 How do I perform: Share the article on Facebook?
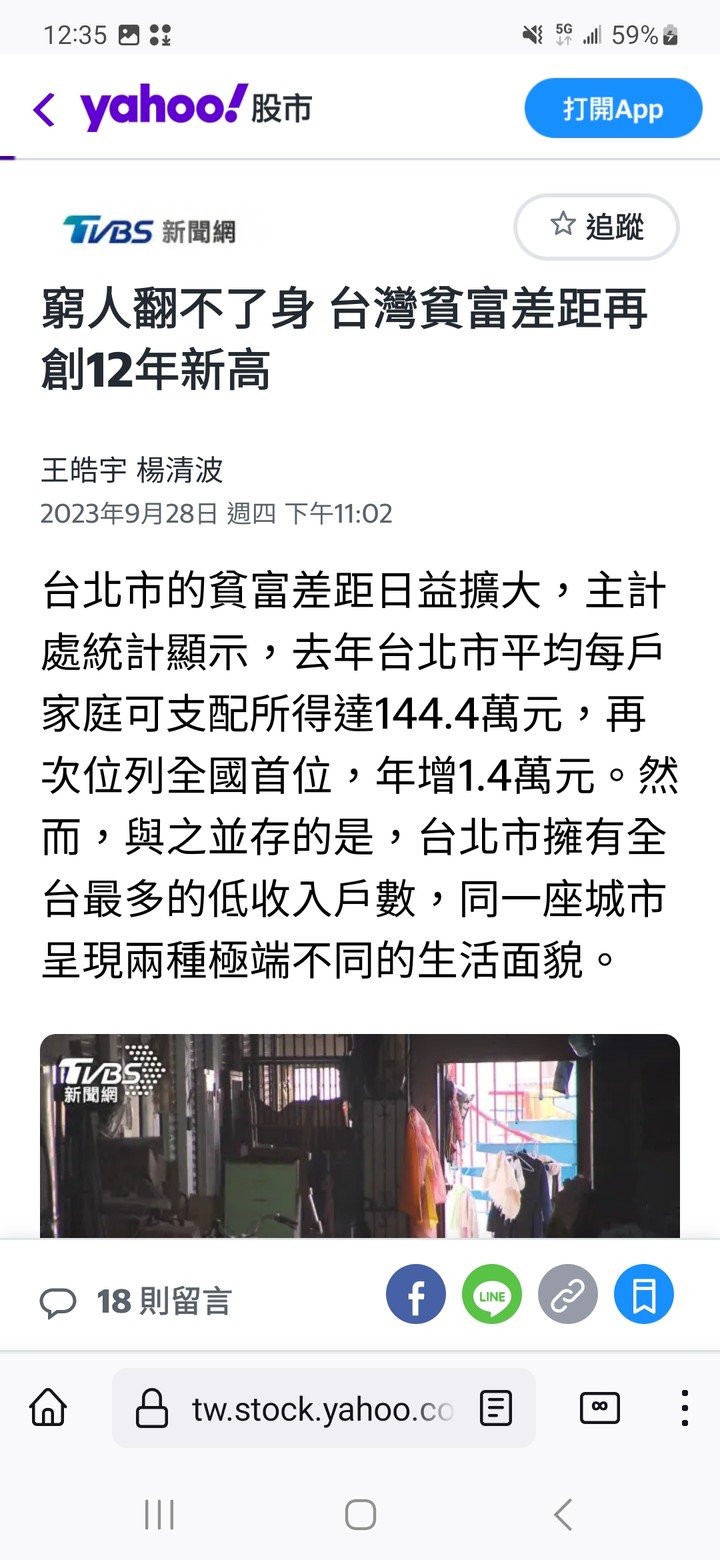click(x=415, y=1295)
